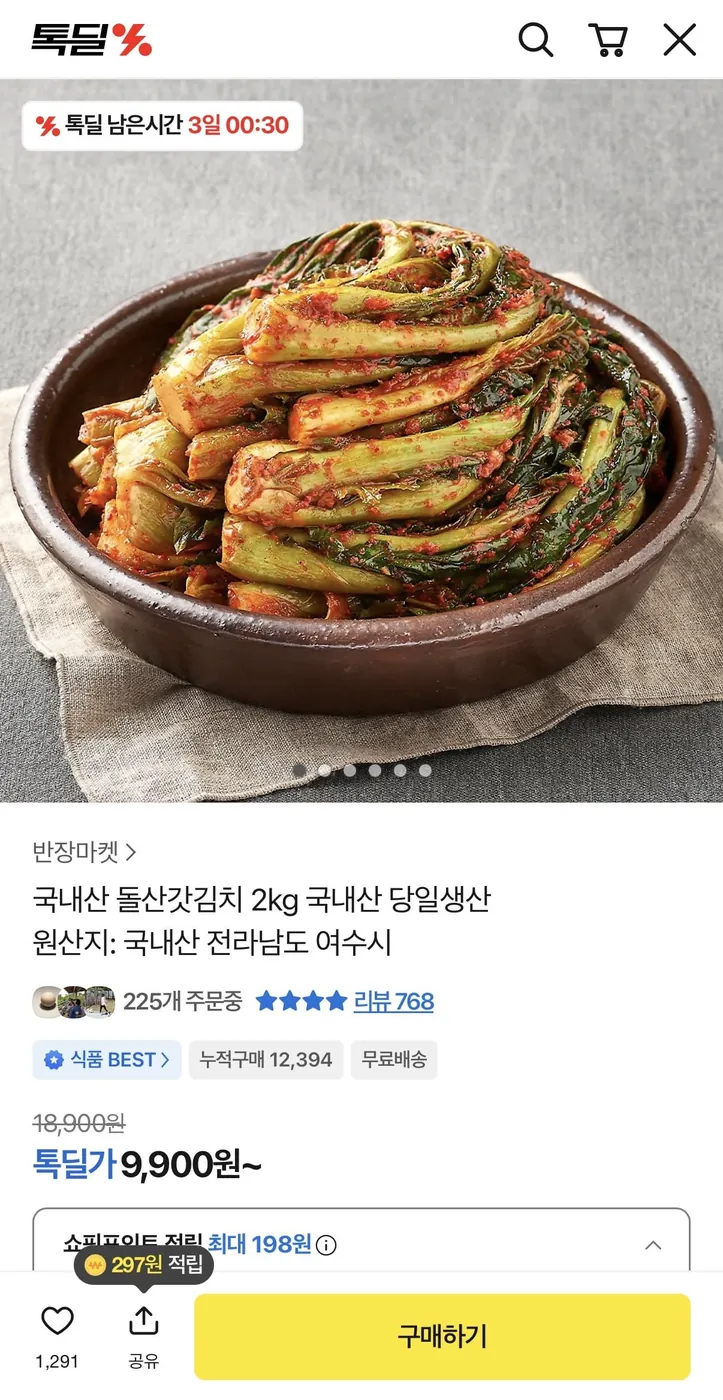Open 리뷰 768 reviews link
The height and width of the screenshot is (1400, 723).
[394, 1001]
